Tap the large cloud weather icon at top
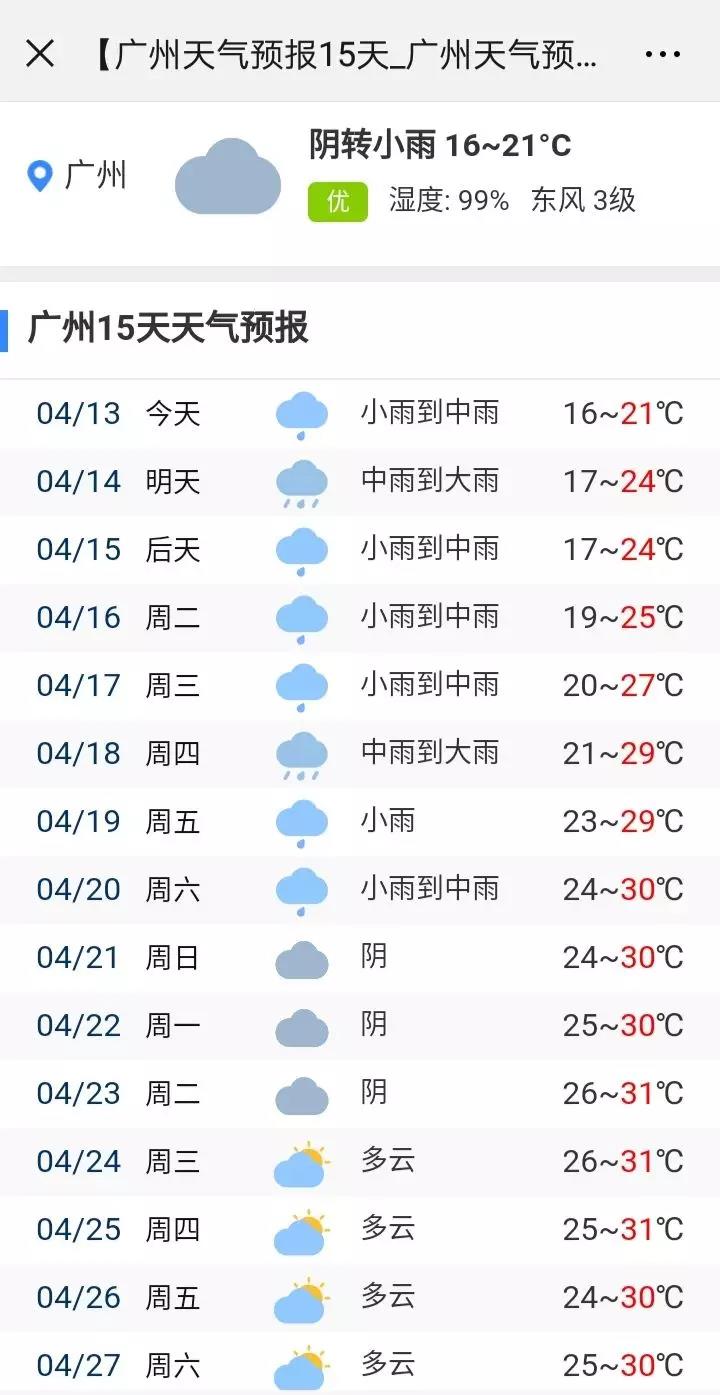This screenshot has width=720, height=1395. click(228, 178)
